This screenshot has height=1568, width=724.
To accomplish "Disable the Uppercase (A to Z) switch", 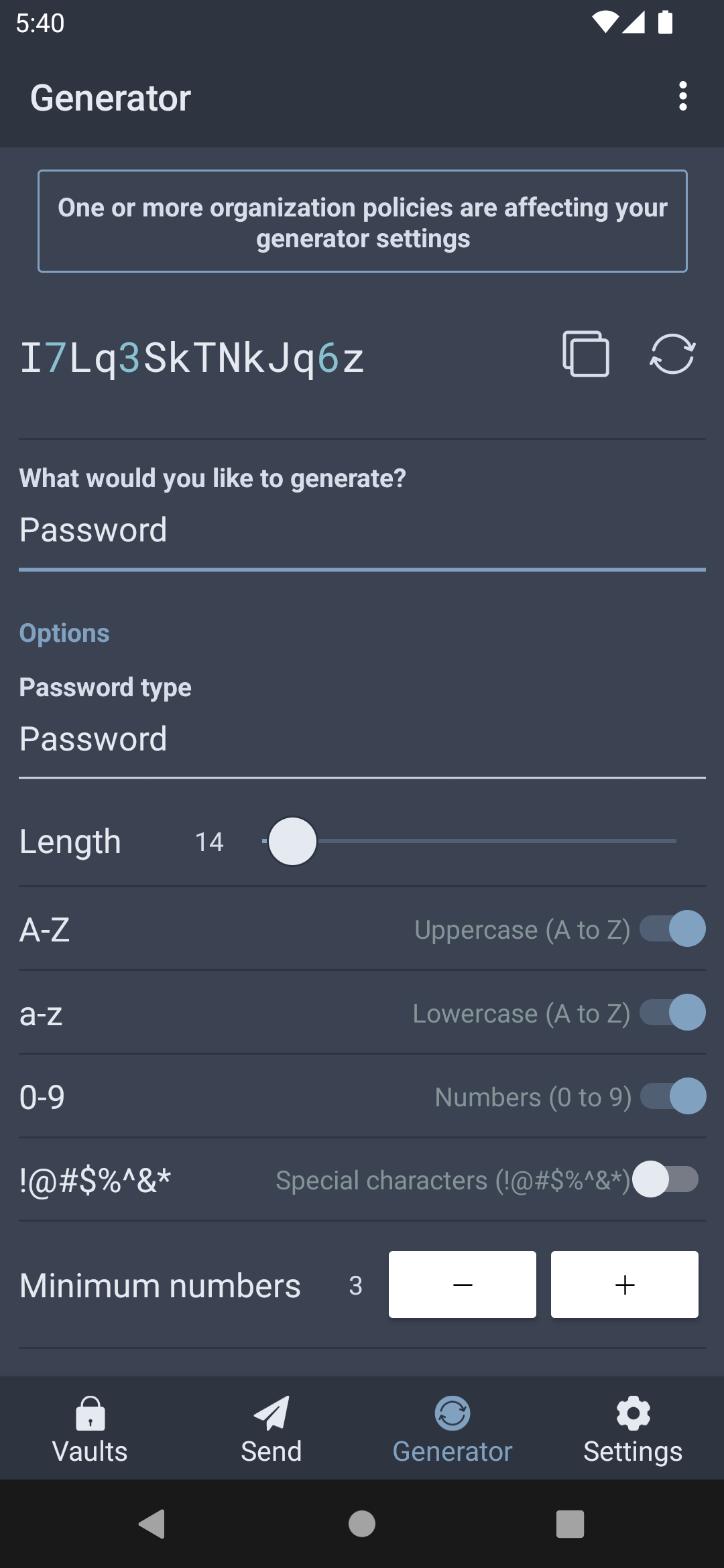I will pos(672,929).
